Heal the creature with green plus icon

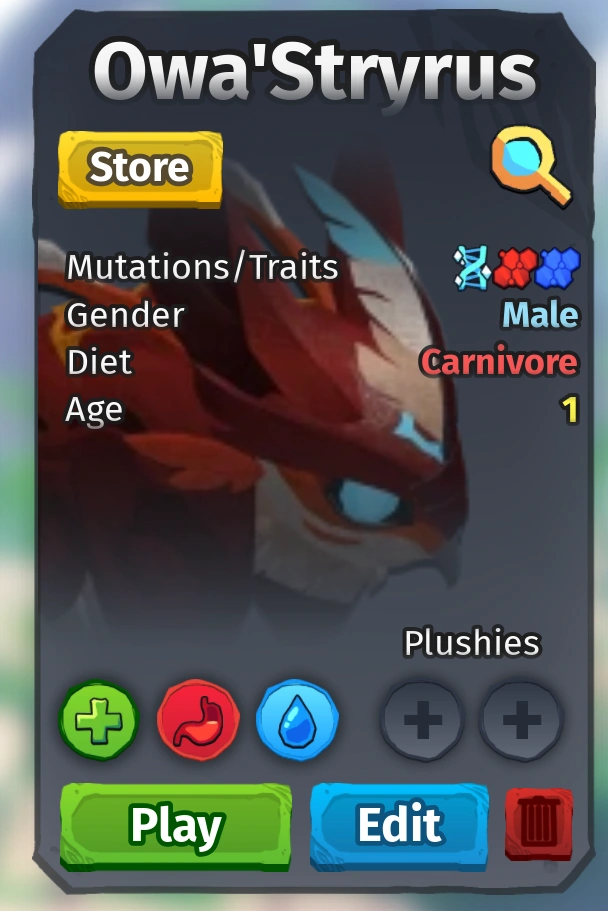[99, 719]
